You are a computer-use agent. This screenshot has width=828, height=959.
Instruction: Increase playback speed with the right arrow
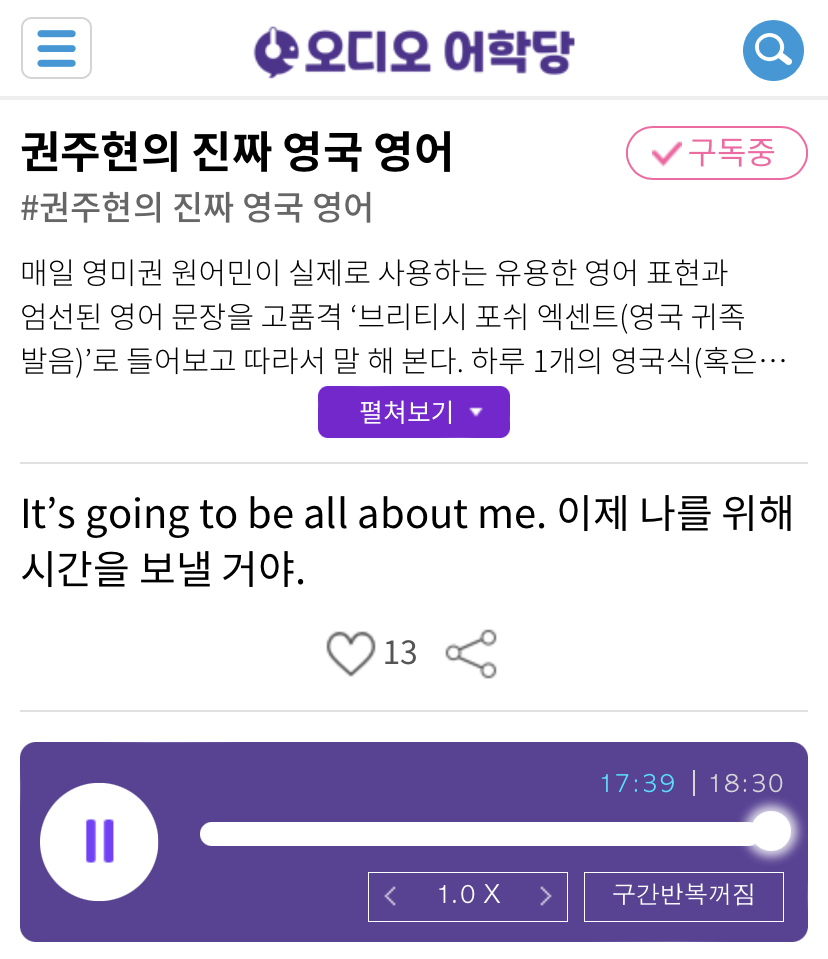[x=545, y=897]
